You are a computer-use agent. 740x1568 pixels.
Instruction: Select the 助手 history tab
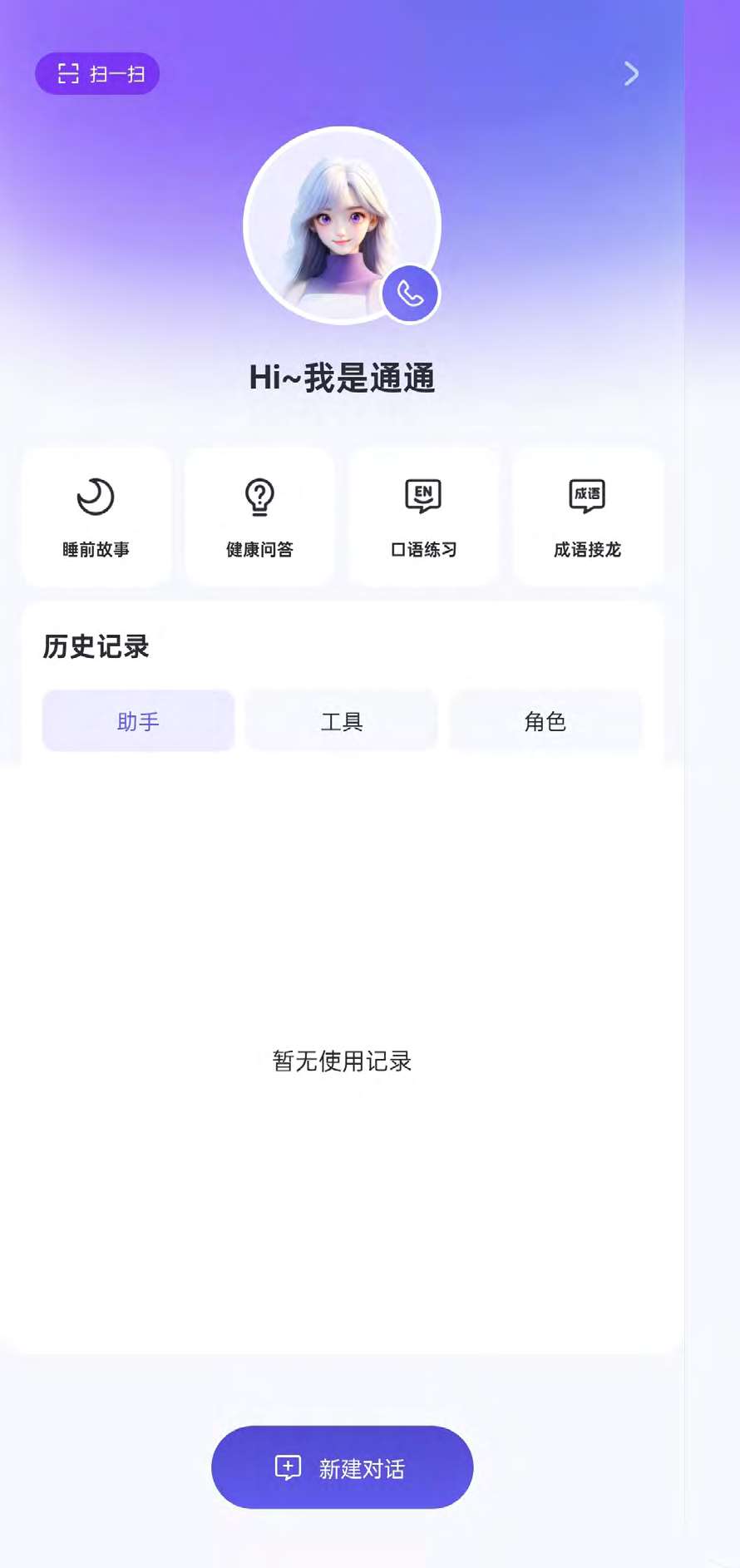click(138, 721)
